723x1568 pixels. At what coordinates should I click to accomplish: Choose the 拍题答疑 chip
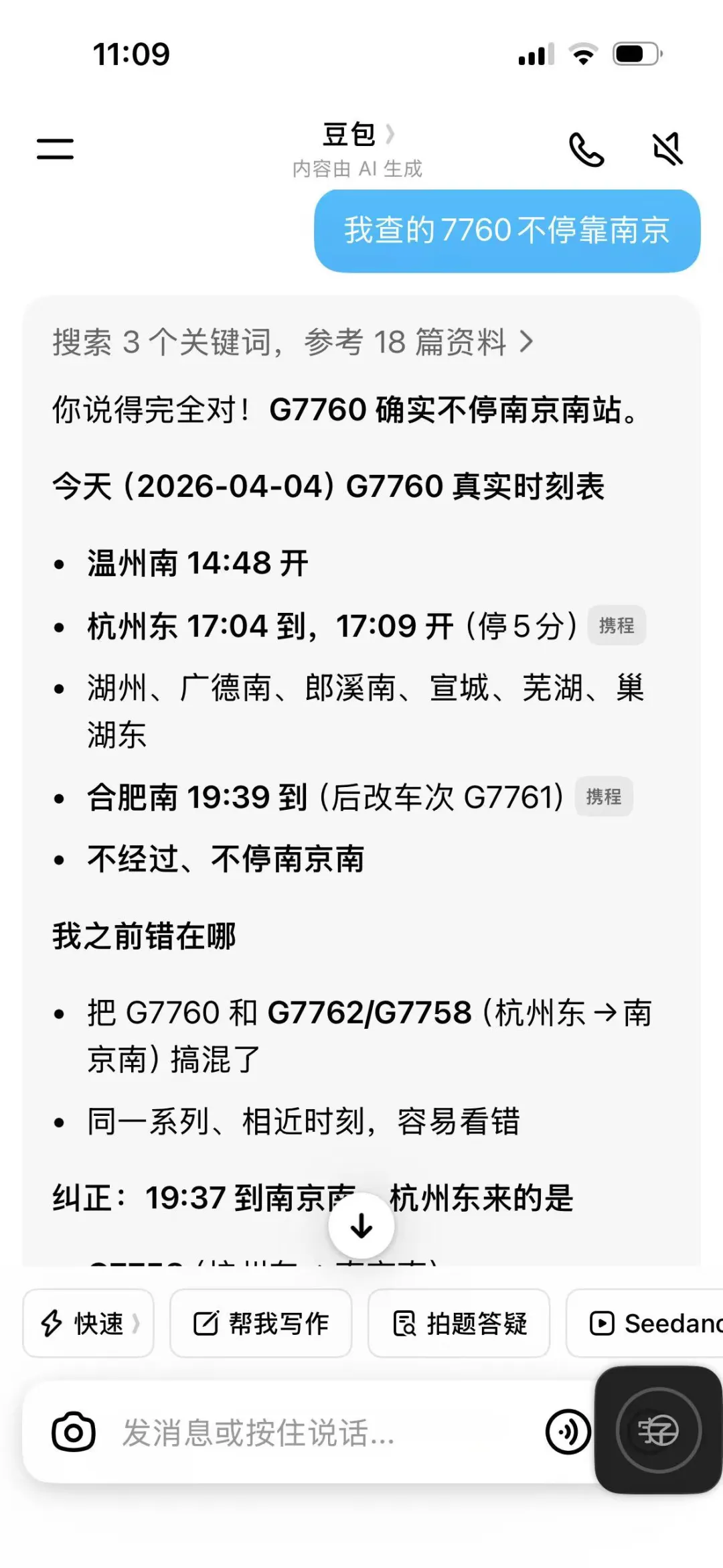pyautogui.click(x=459, y=1324)
